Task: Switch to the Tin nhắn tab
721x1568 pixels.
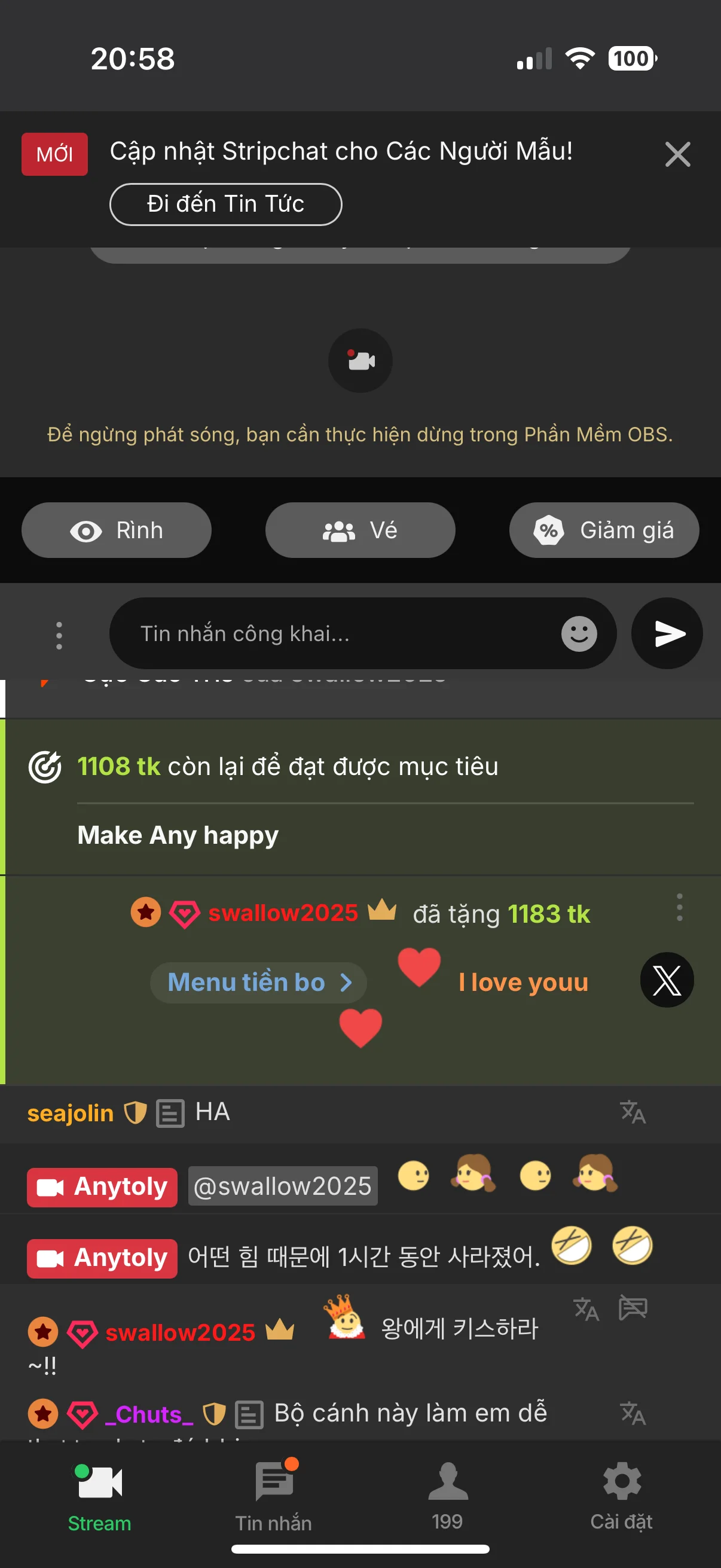Action: pyautogui.click(x=274, y=1497)
